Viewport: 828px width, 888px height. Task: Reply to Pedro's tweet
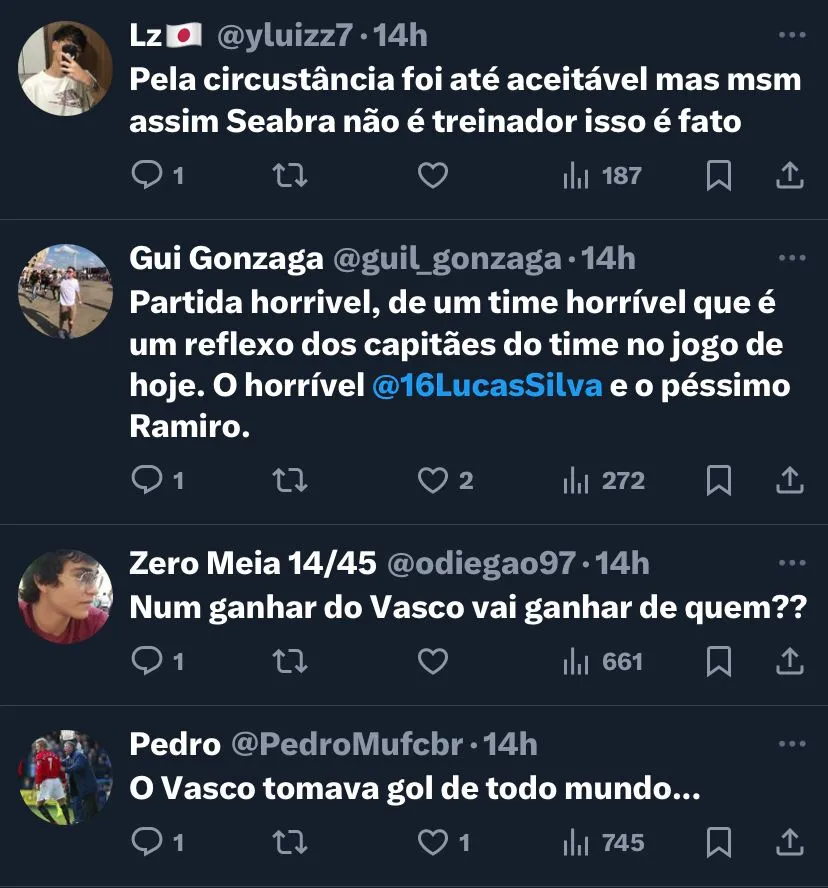point(147,843)
